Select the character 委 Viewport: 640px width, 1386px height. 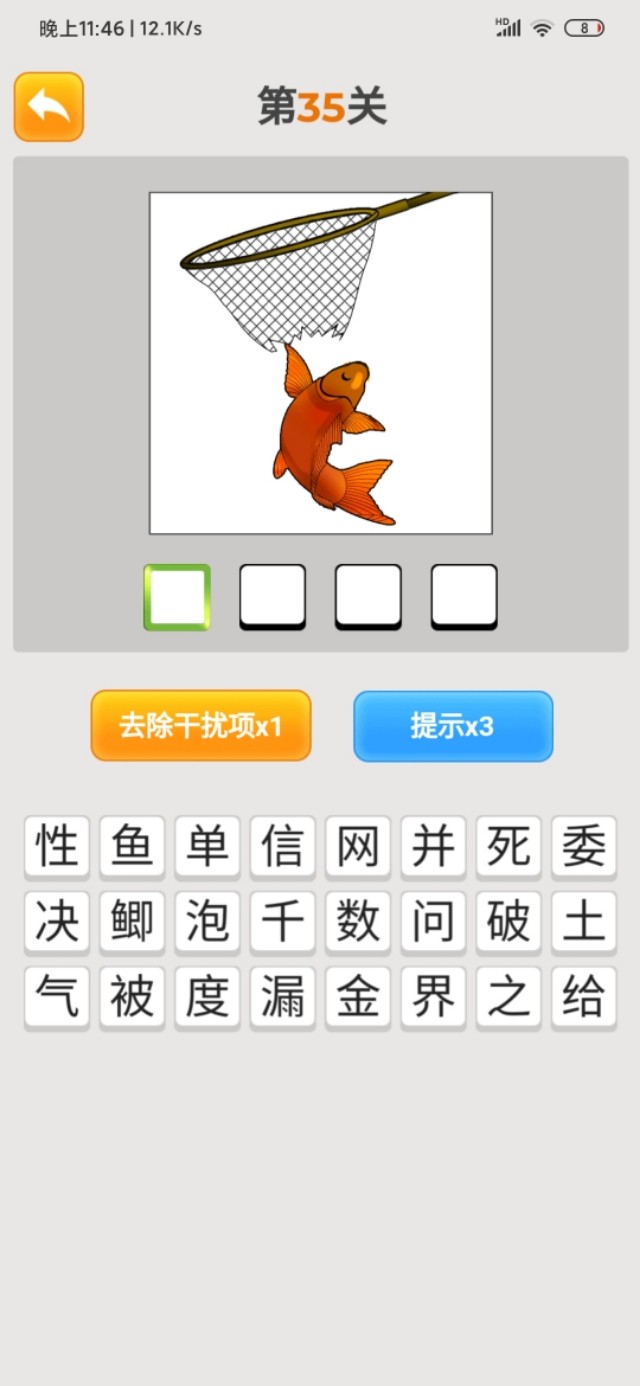tap(583, 847)
